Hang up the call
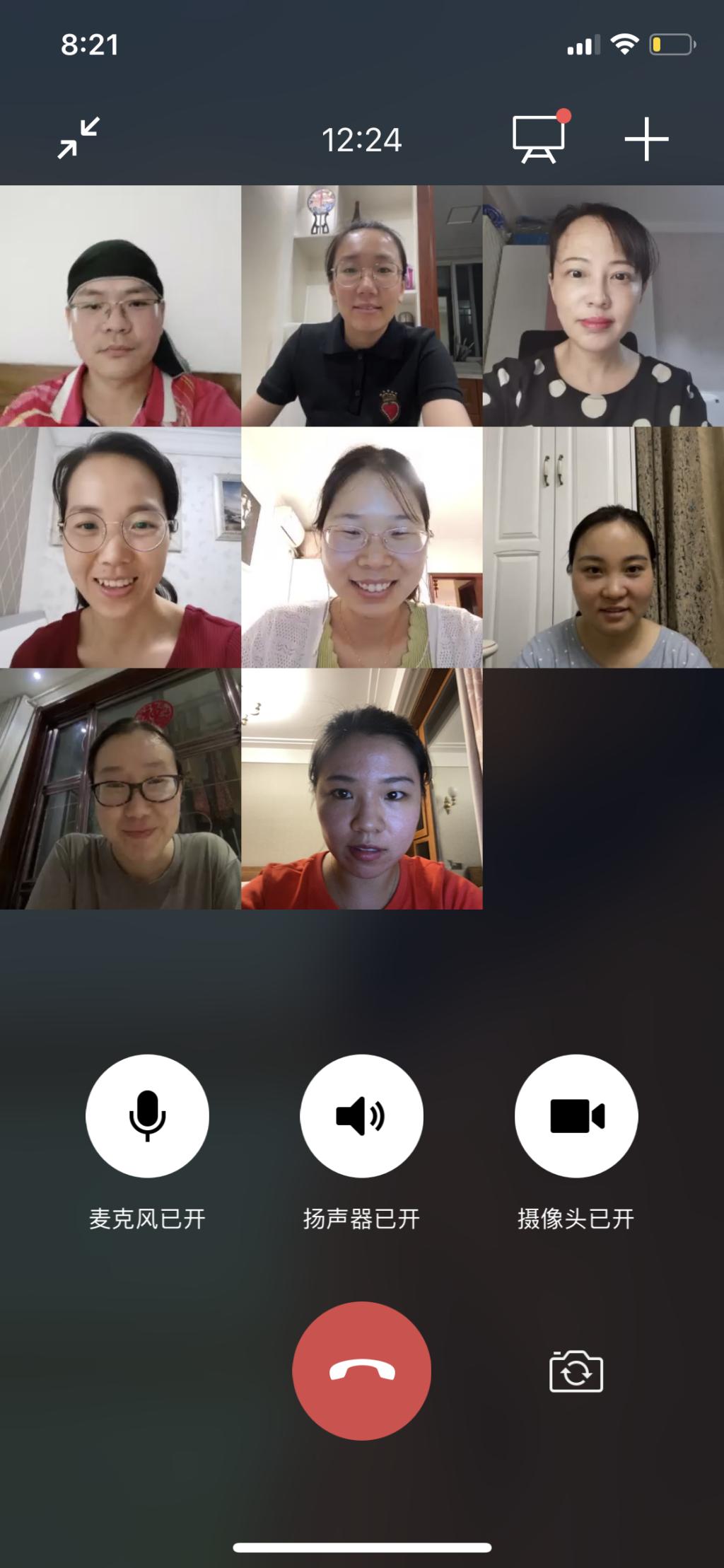The height and width of the screenshot is (1568, 724). pos(361,1371)
